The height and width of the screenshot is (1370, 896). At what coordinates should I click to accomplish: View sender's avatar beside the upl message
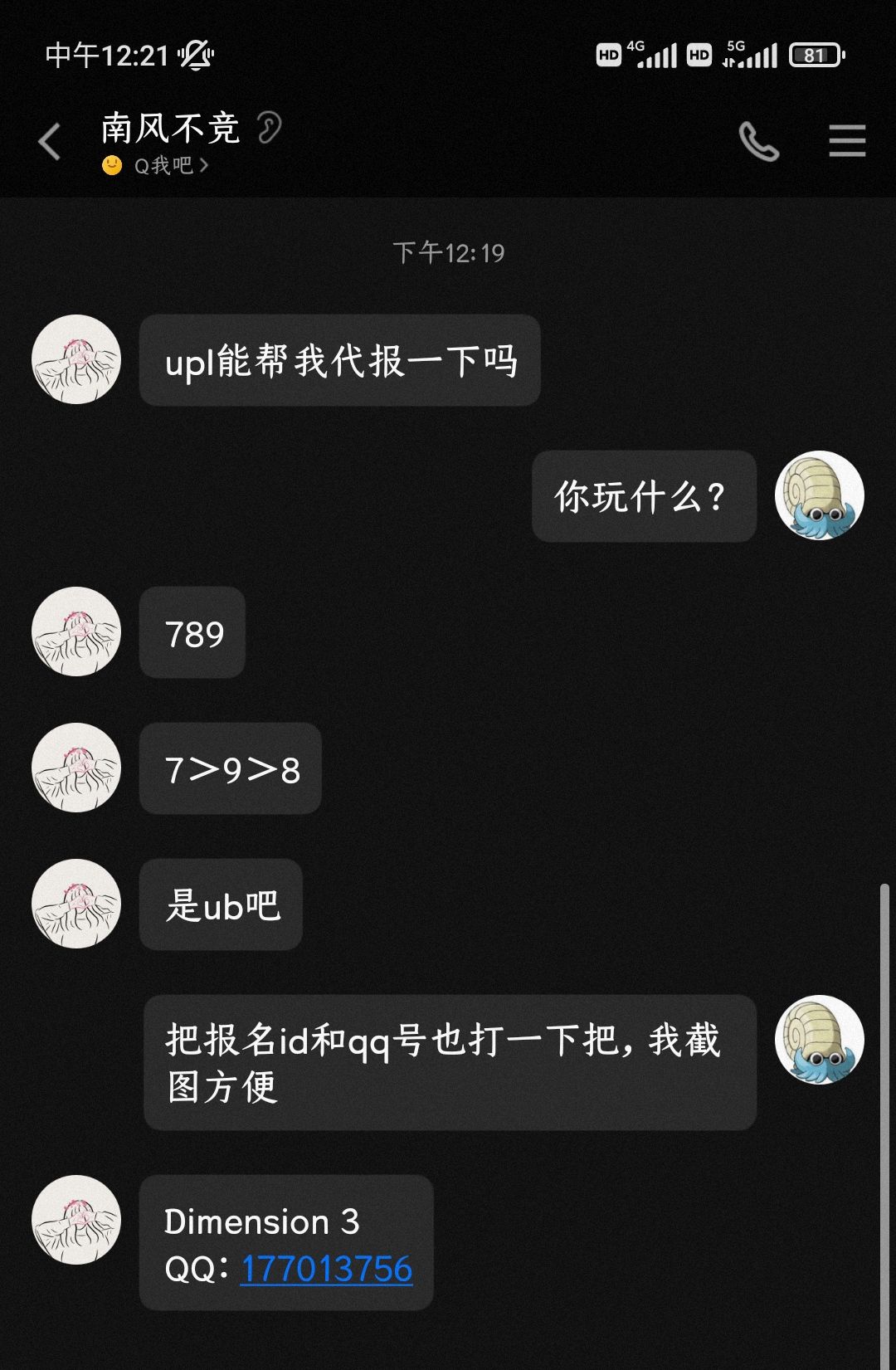click(x=76, y=360)
